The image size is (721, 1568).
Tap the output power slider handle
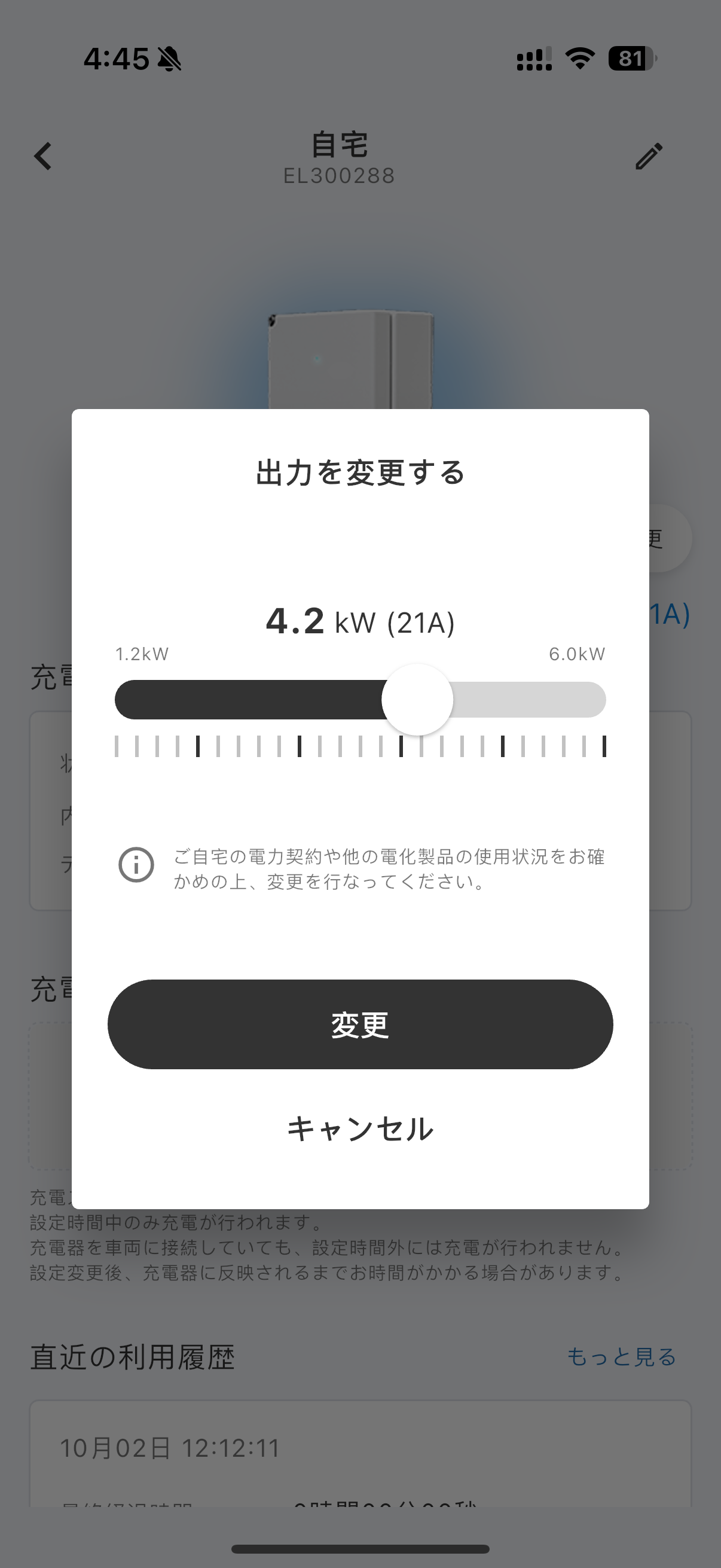click(417, 700)
